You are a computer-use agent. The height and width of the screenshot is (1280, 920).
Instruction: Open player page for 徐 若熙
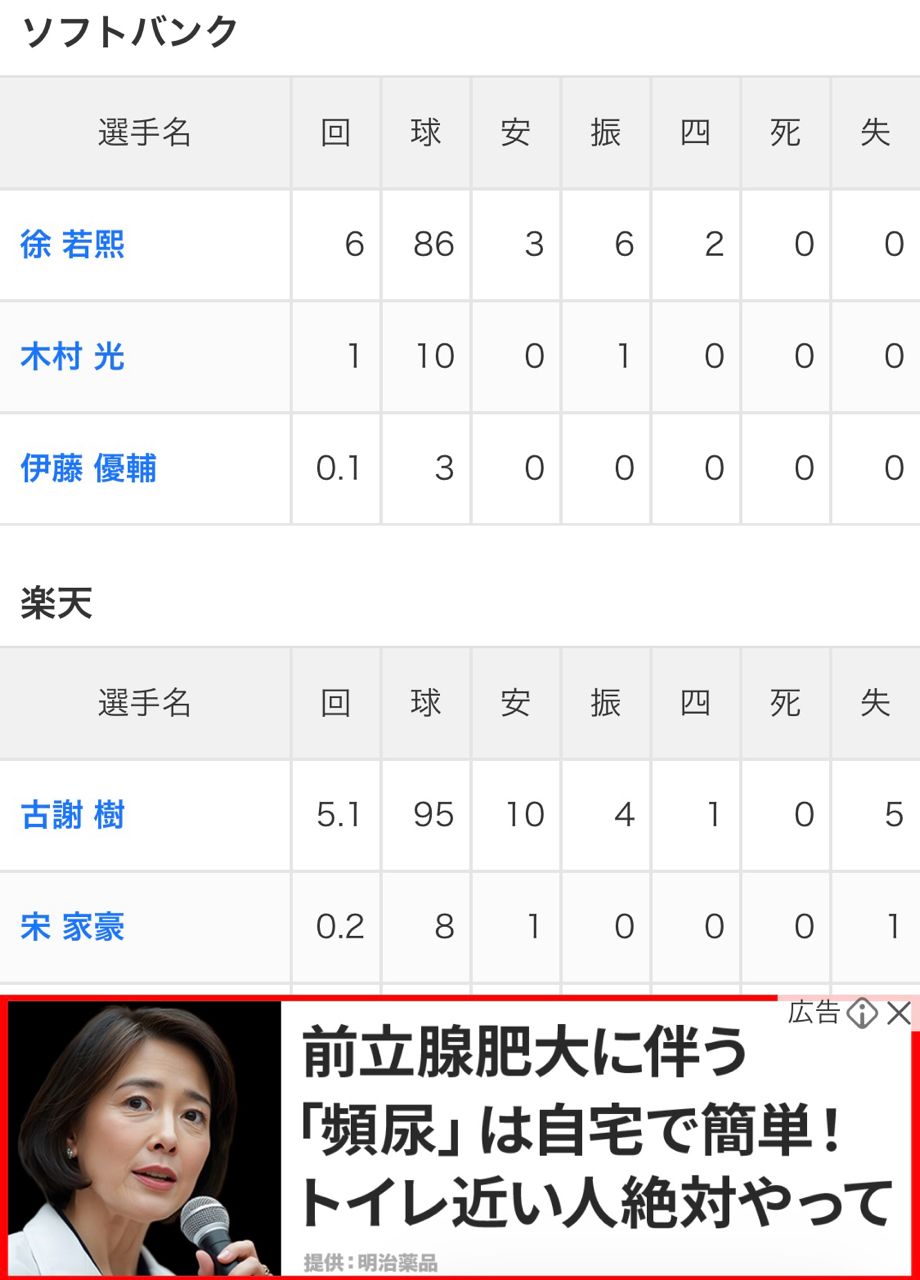pos(73,244)
